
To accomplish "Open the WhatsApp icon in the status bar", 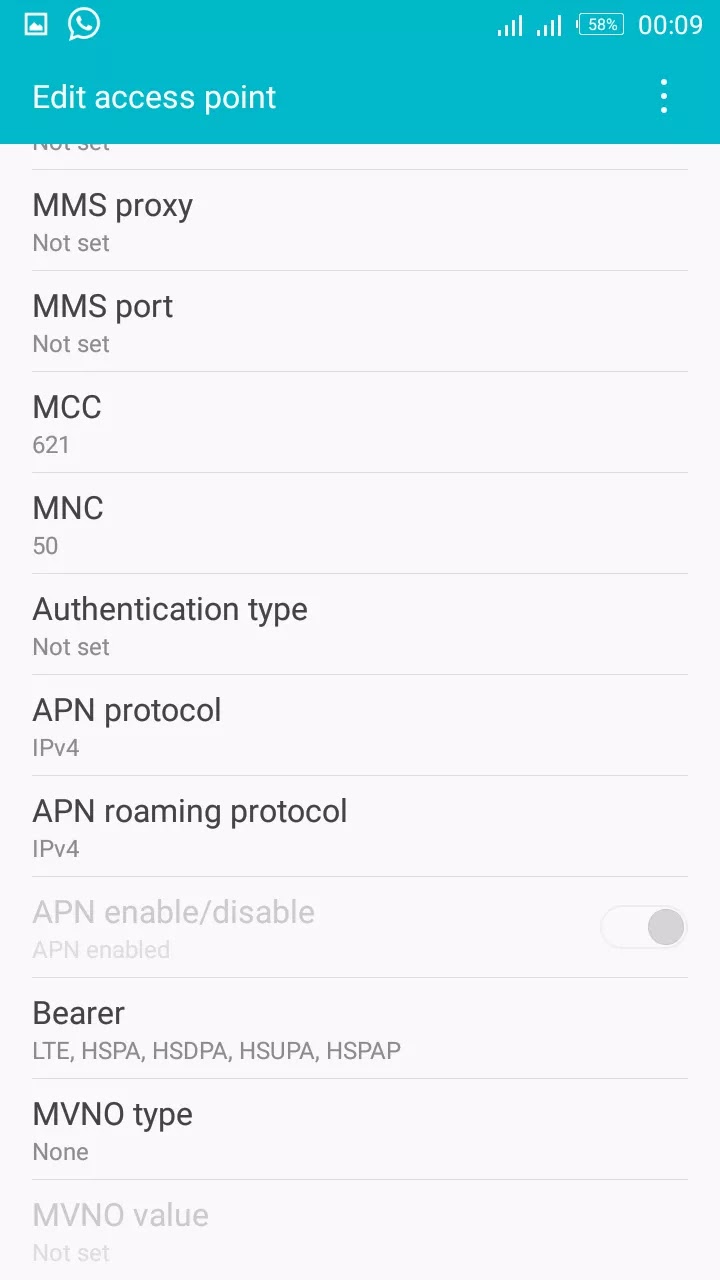I will click(83, 25).
